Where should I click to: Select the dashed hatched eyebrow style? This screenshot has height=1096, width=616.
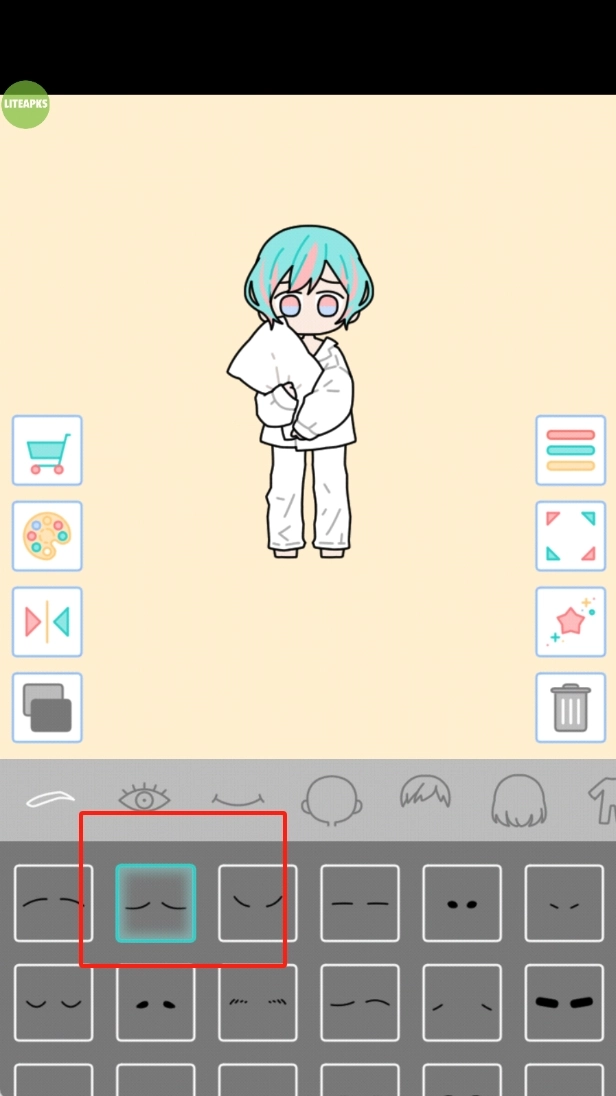tap(258, 1002)
